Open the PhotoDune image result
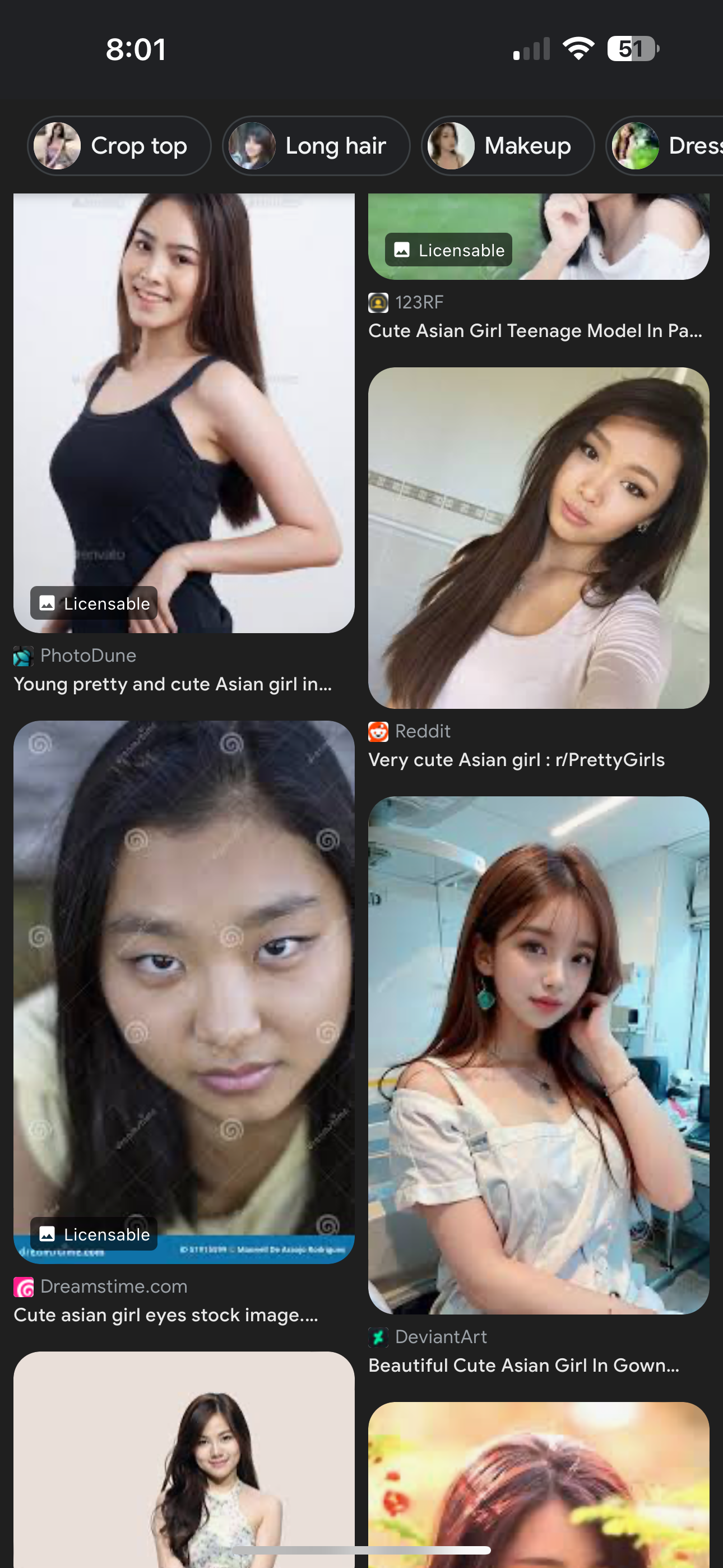Screen dimensions: 723x1568 click(184, 414)
